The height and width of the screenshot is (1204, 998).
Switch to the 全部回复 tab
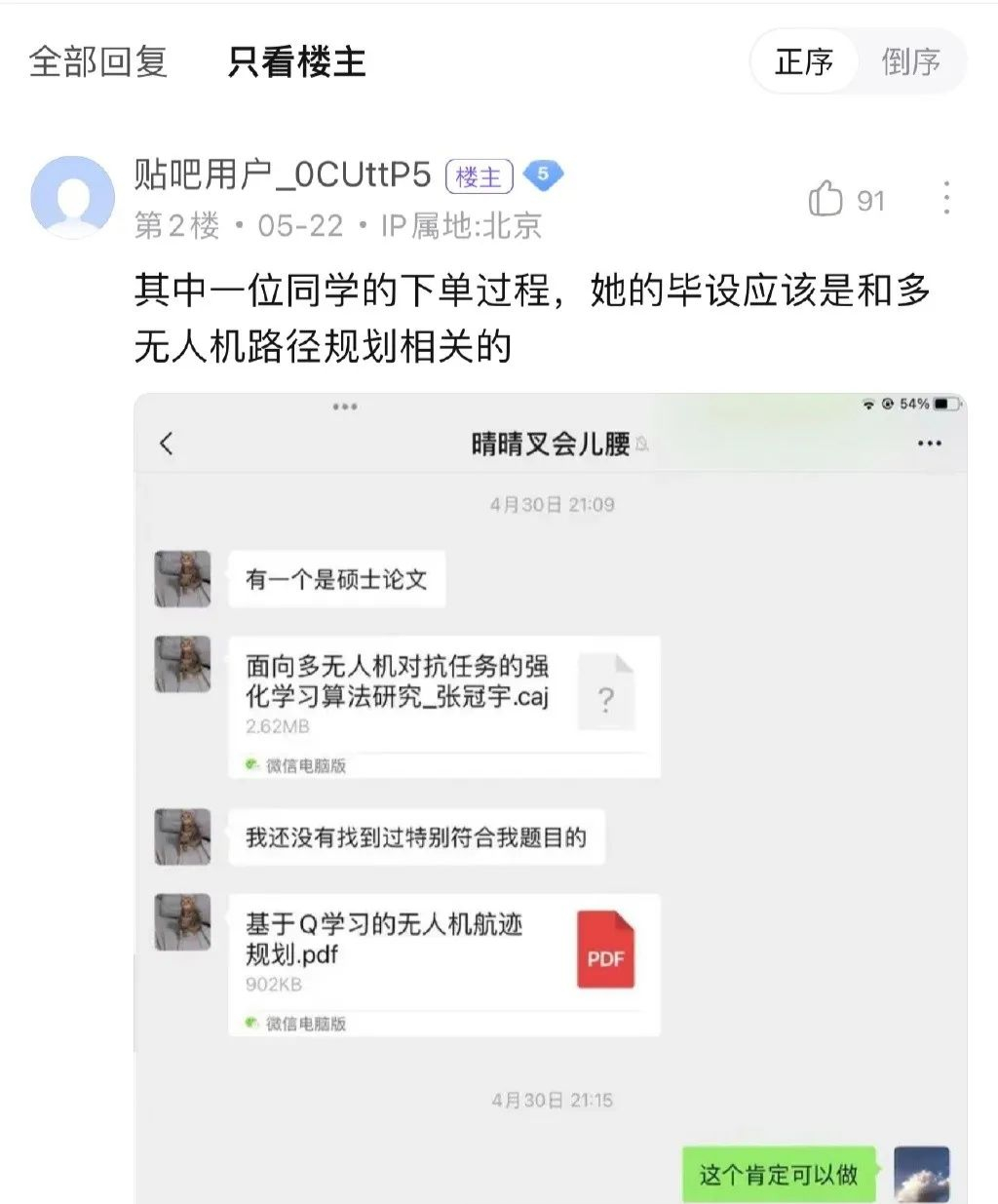click(98, 62)
